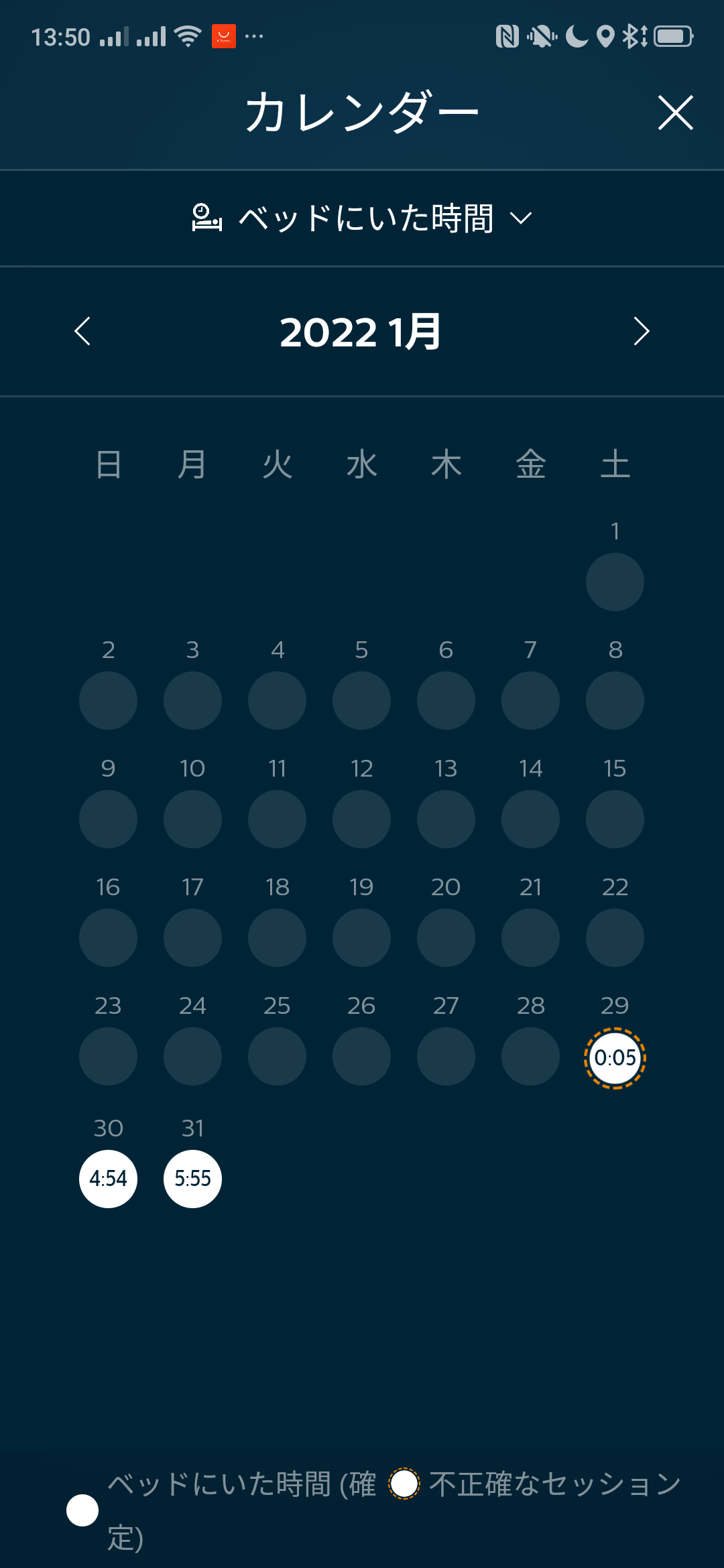This screenshot has height=1568, width=724.
Task: Open the 4:54 session on January 30
Action: tap(108, 1179)
